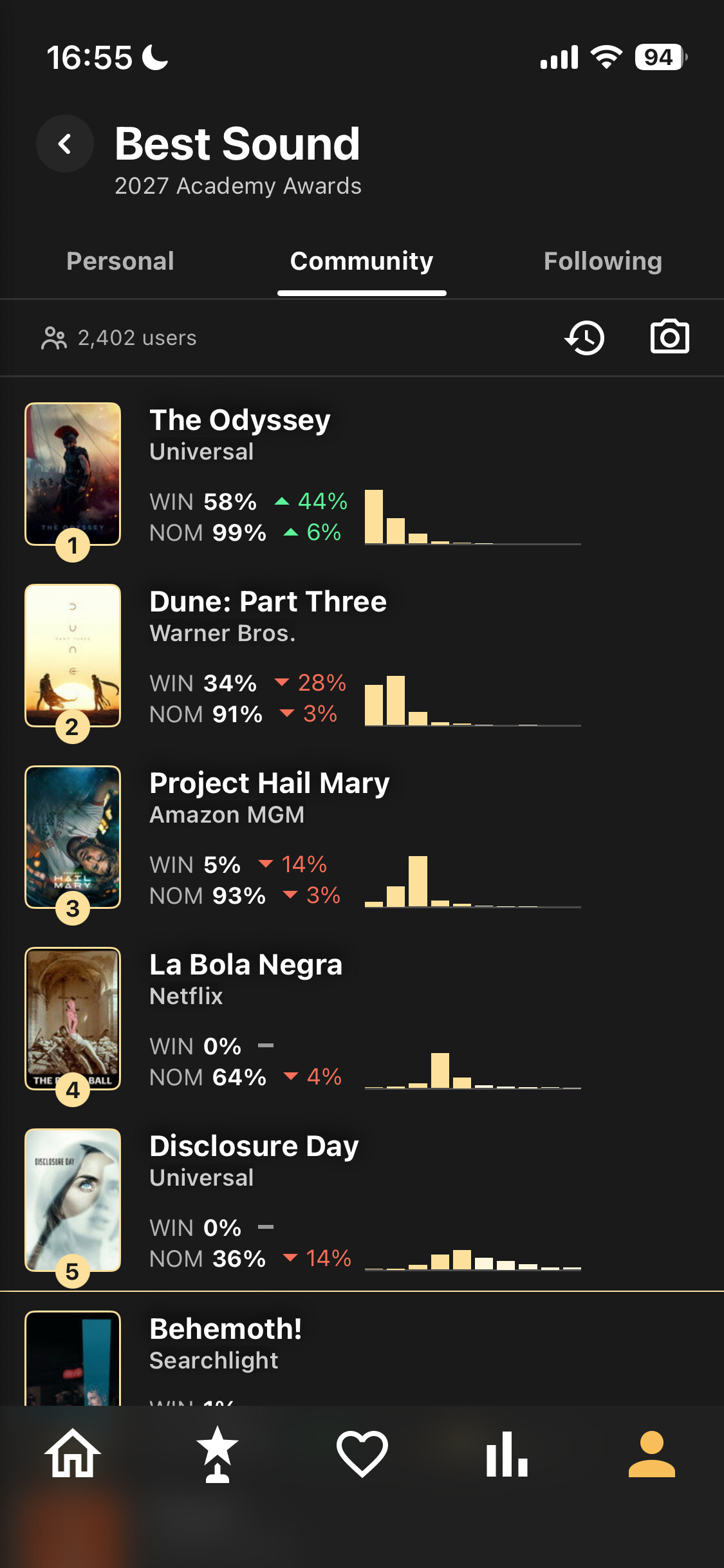Go back using the arrow button
724x1568 pixels.
pyautogui.click(x=65, y=144)
